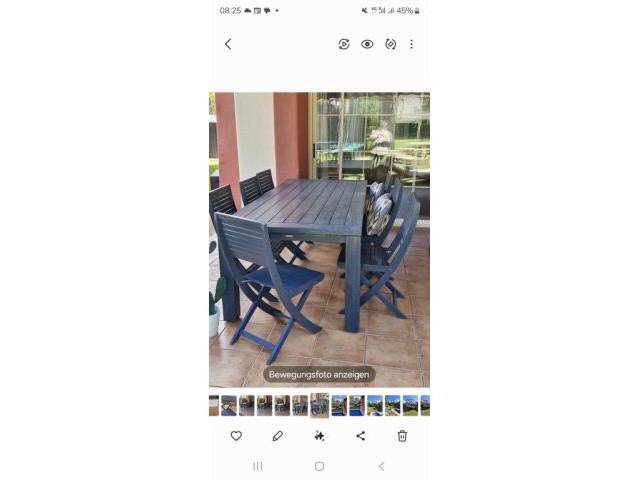Open the system recent apps view
This screenshot has width=640, height=480.
tap(257, 466)
